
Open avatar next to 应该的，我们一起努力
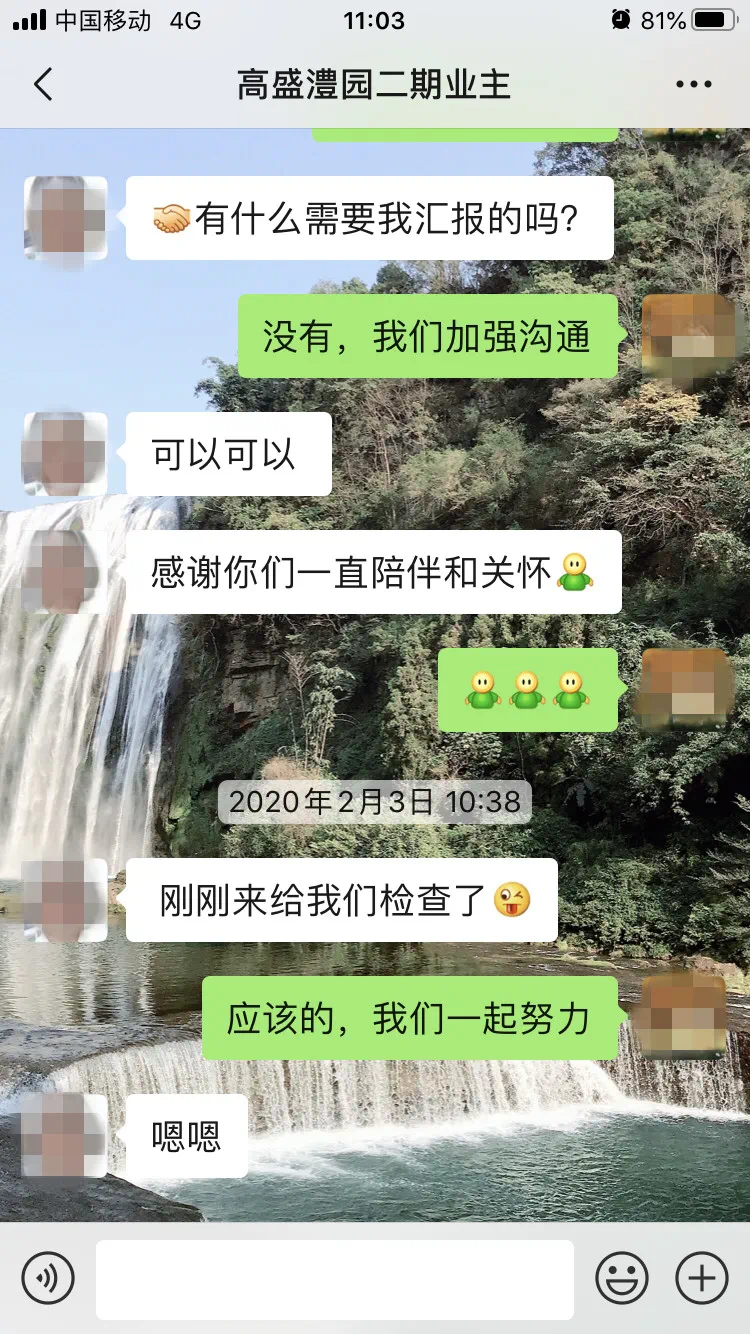684,1018
